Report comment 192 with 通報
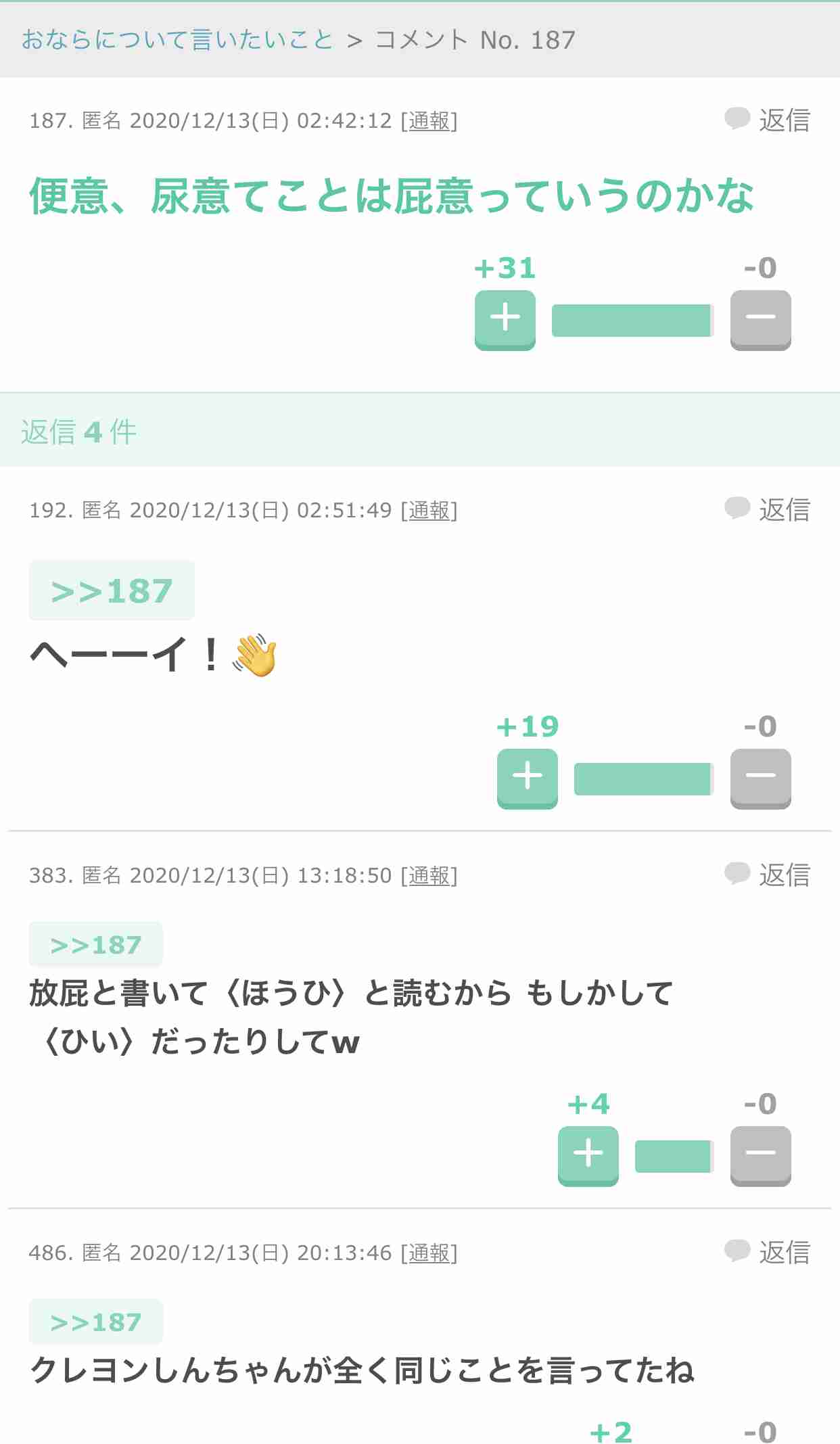Screen dimensions: 840x1444 point(429,511)
